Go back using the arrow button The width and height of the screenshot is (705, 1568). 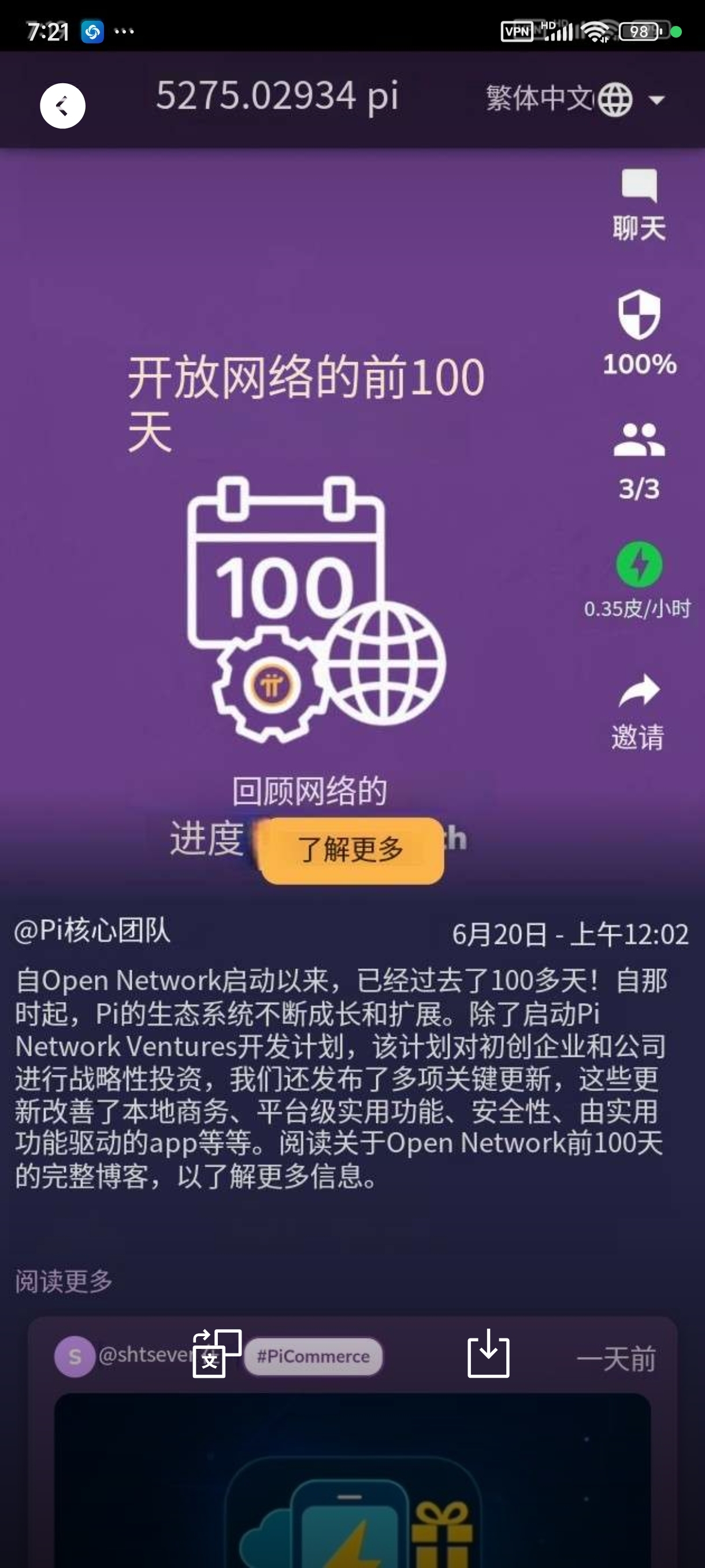(62, 106)
